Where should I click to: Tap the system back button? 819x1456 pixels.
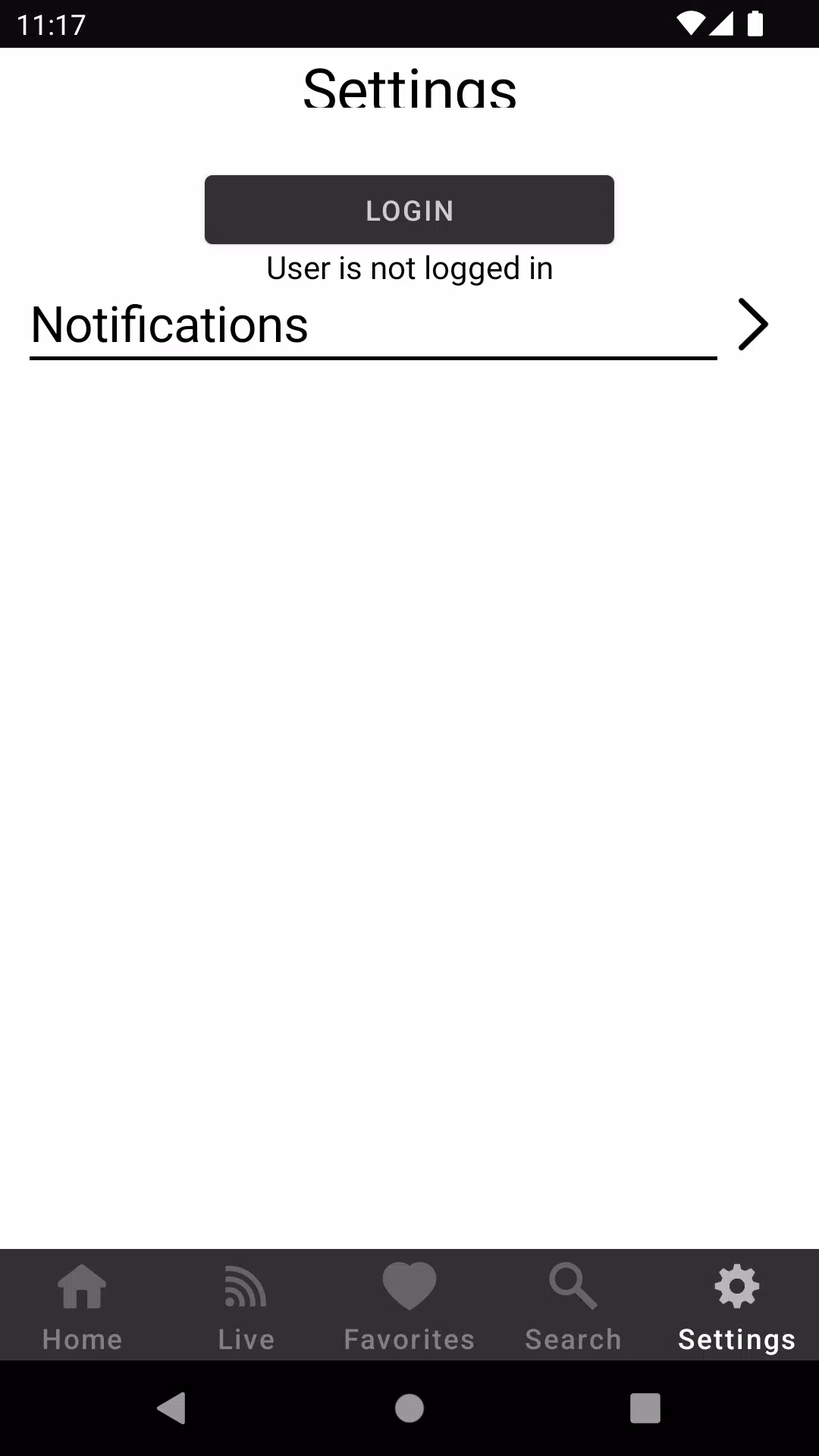172,1408
